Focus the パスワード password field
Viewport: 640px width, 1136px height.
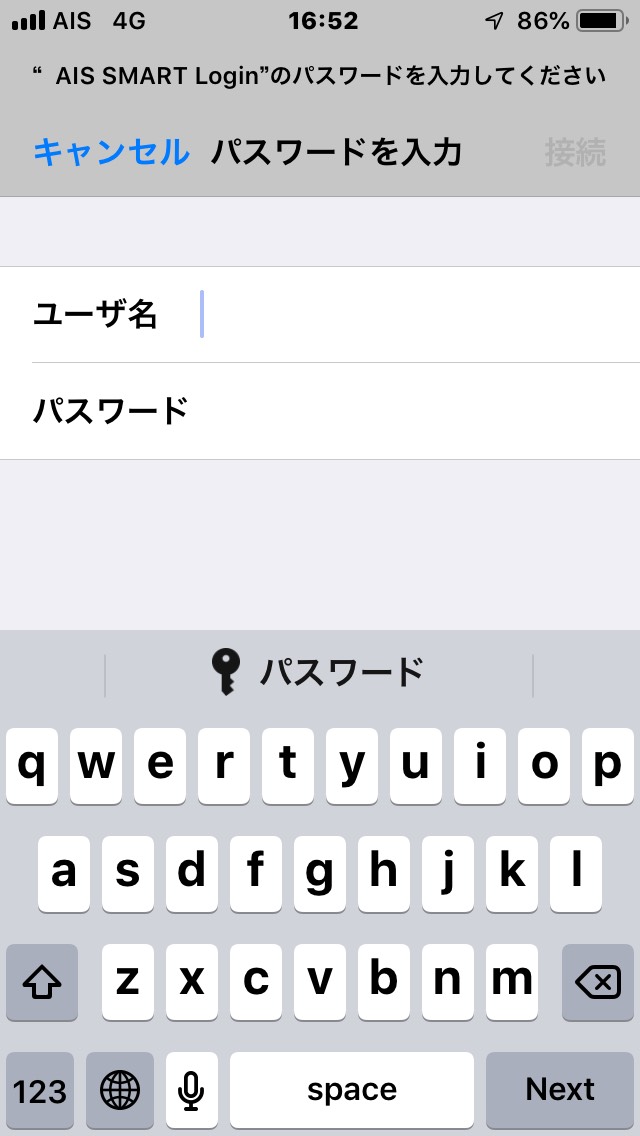320,411
